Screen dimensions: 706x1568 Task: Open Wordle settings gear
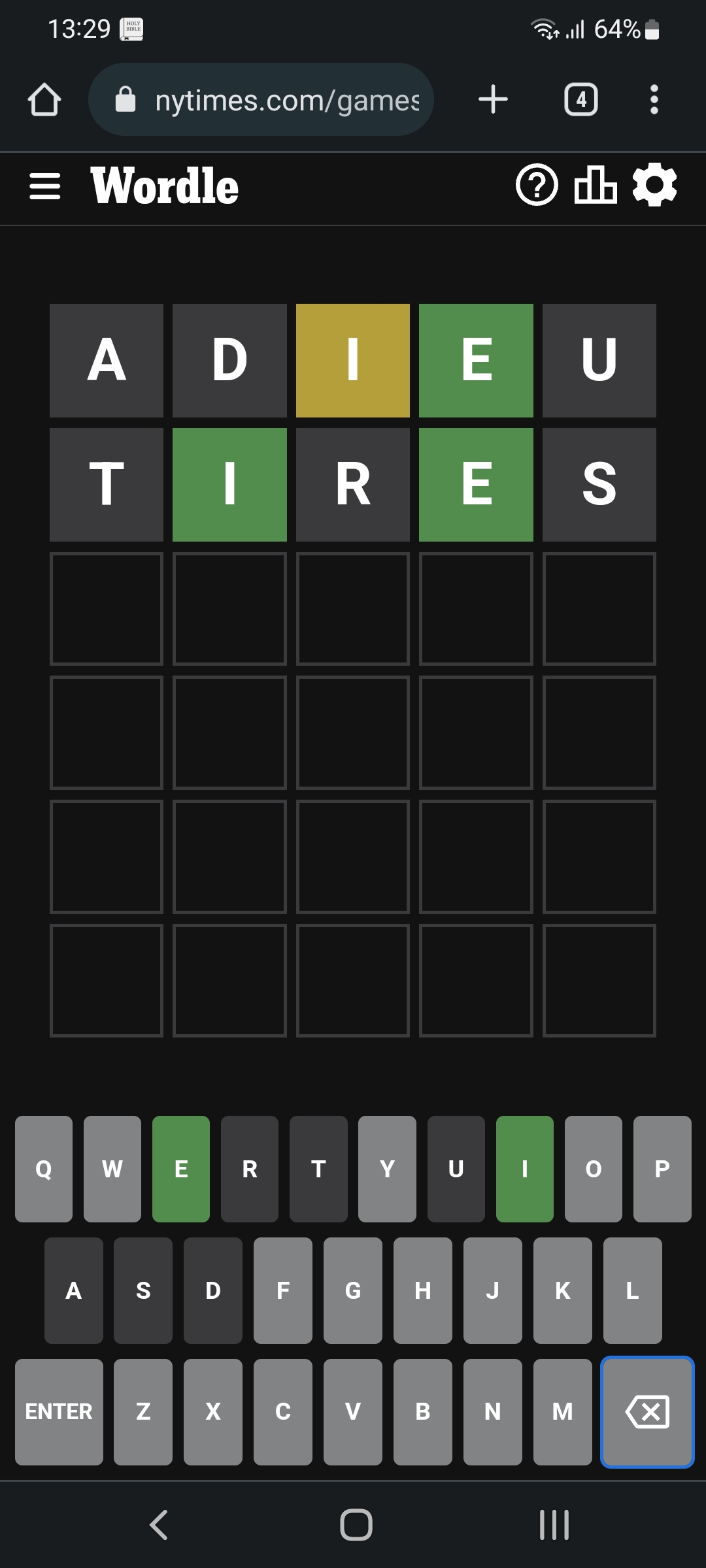[x=654, y=185]
